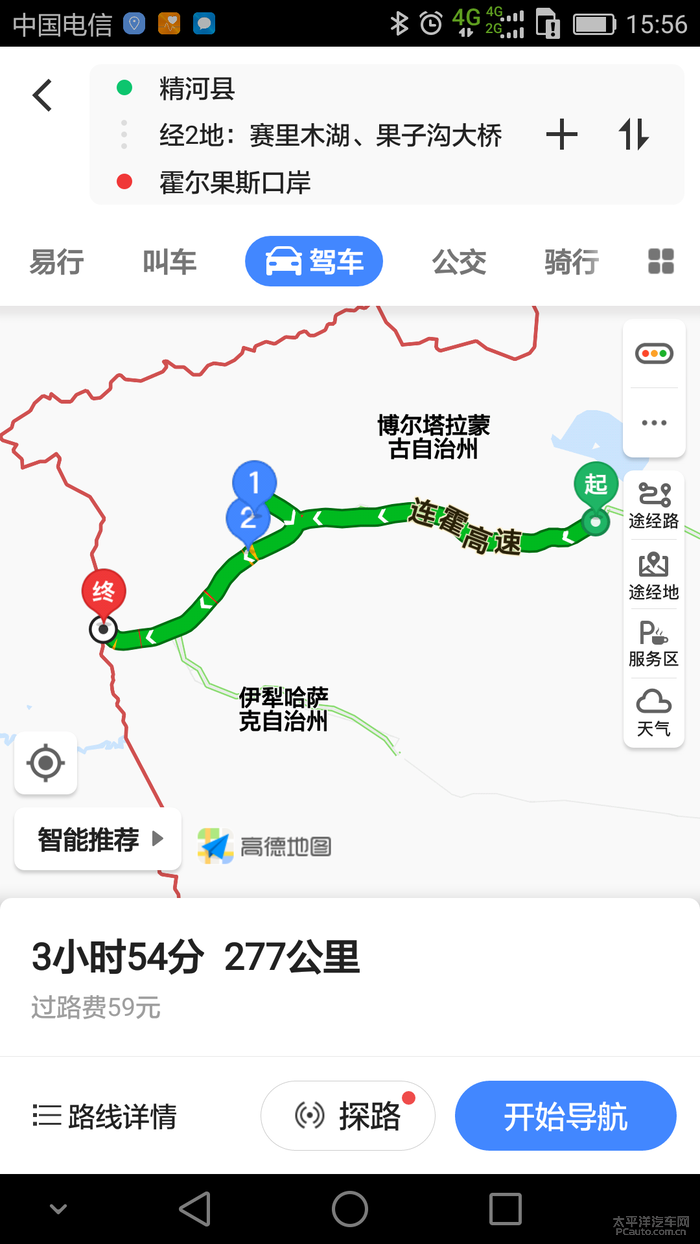Edit the destination 霍尔果斯口岸
700x1244 pixels.
pos(235,182)
